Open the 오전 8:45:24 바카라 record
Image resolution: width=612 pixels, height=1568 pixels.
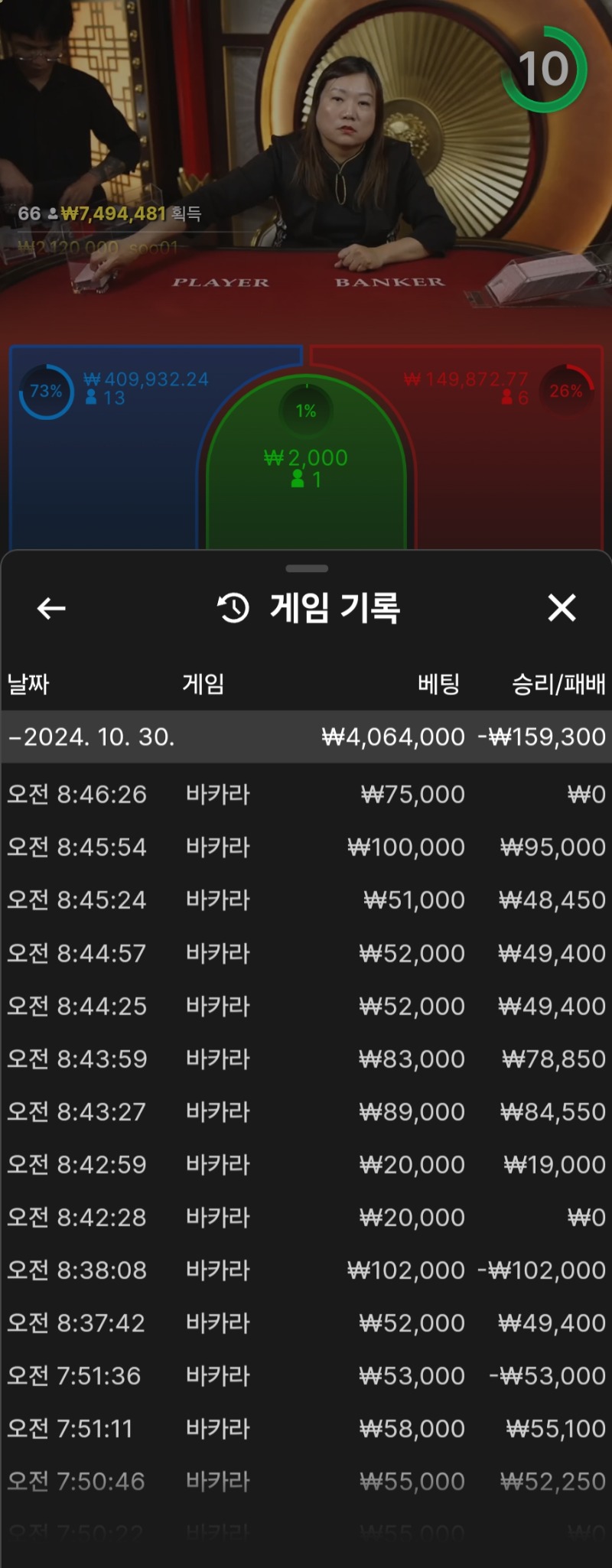pos(306,899)
